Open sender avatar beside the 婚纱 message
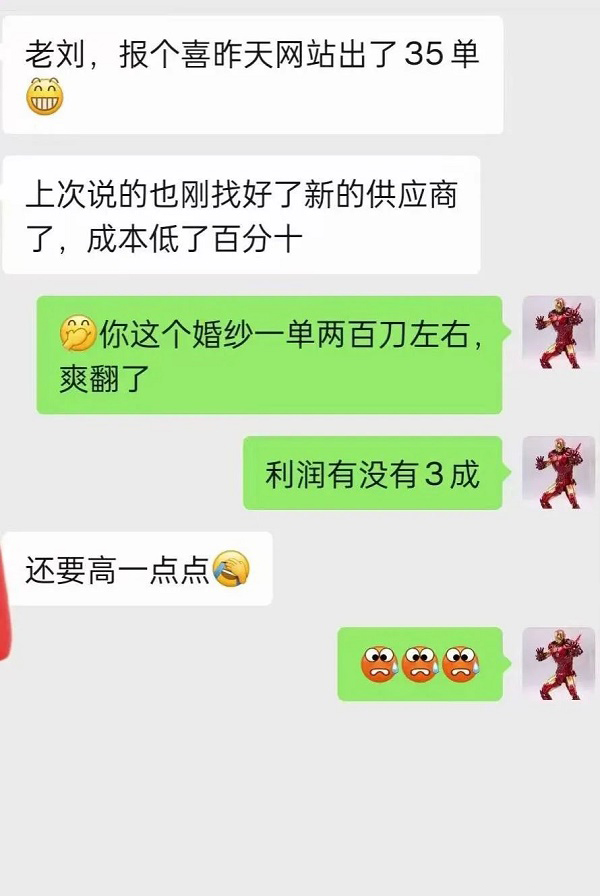600x896 pixels. pyautogui.click(x=558, y=331)
